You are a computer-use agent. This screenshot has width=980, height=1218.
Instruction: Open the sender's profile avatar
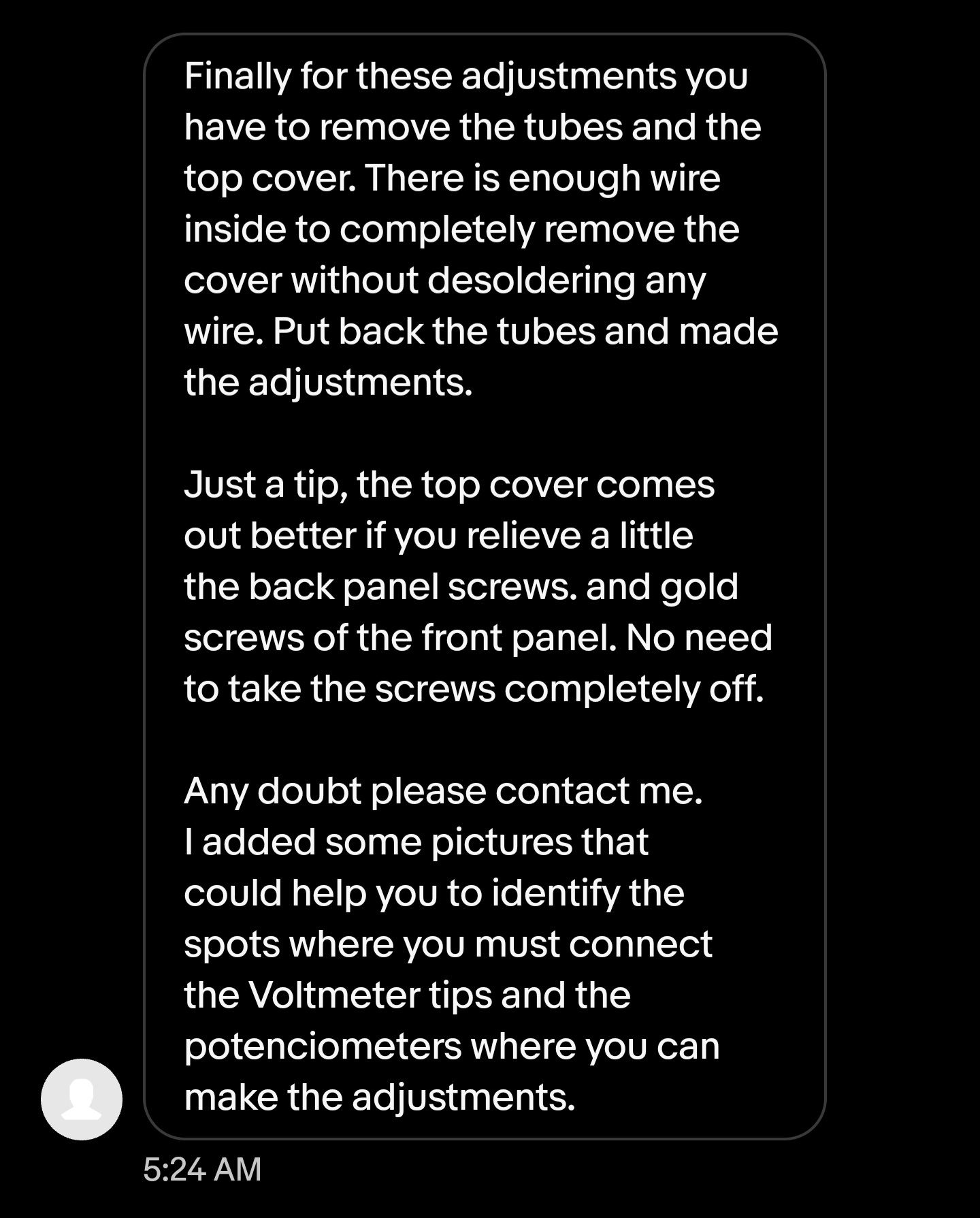[82, 1099]
